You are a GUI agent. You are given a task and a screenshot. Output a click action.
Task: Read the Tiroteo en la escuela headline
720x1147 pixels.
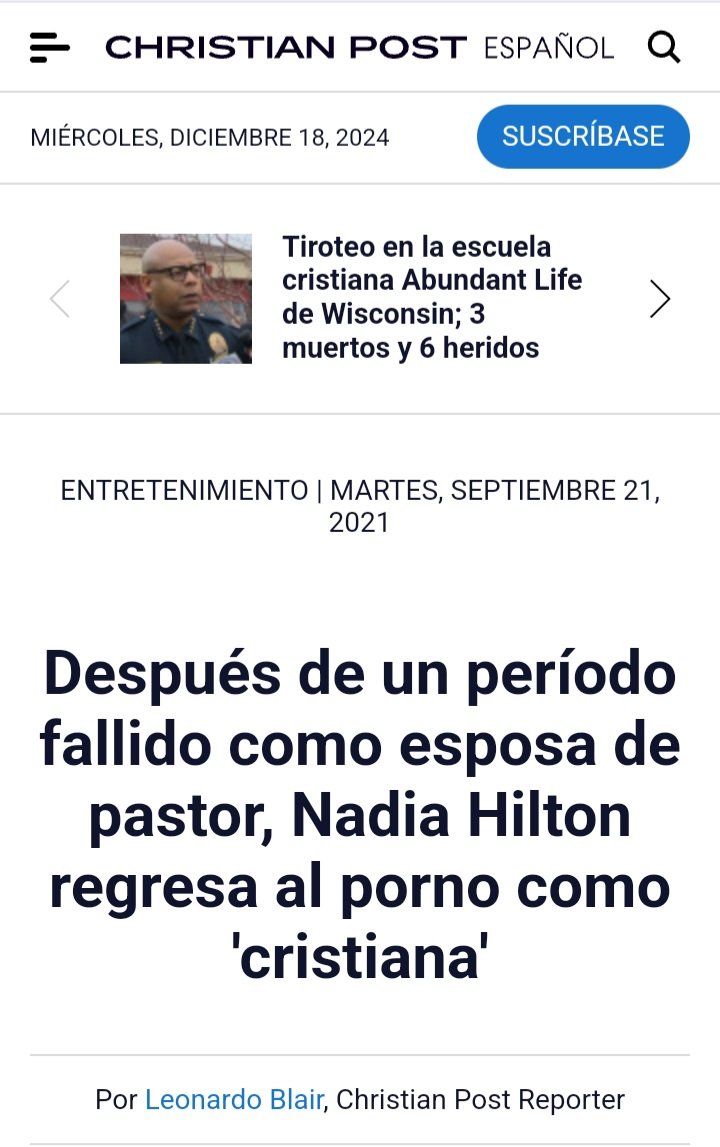pos(432,297)
